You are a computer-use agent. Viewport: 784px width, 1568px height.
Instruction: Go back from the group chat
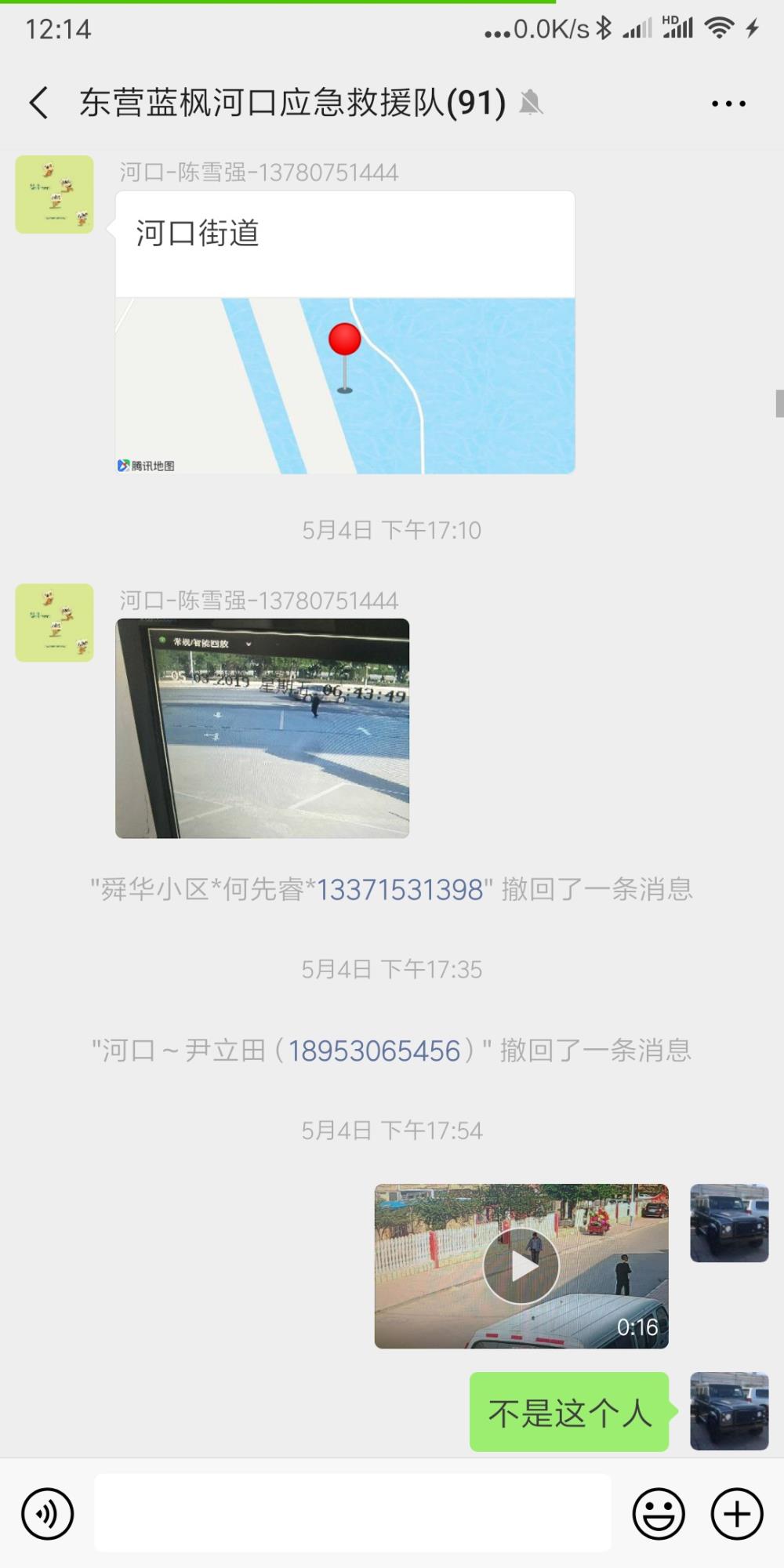coord(39,103)
